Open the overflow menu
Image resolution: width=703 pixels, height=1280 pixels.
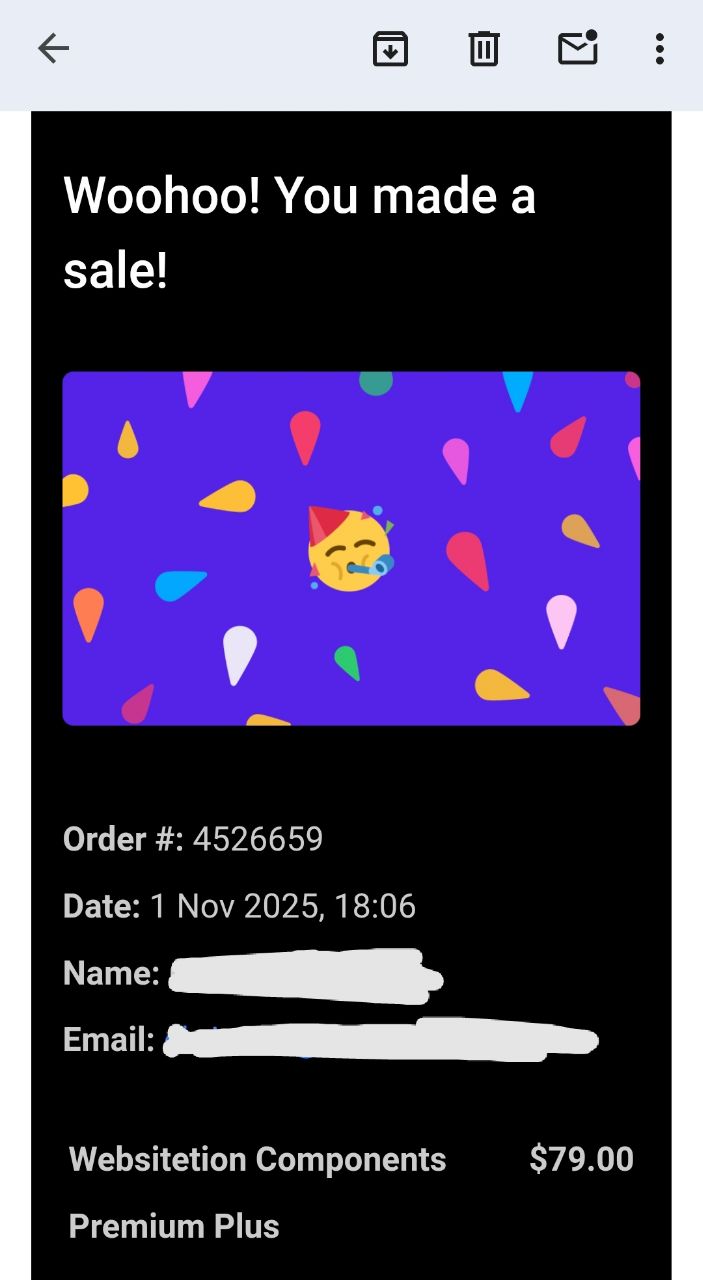click(659, 48)
